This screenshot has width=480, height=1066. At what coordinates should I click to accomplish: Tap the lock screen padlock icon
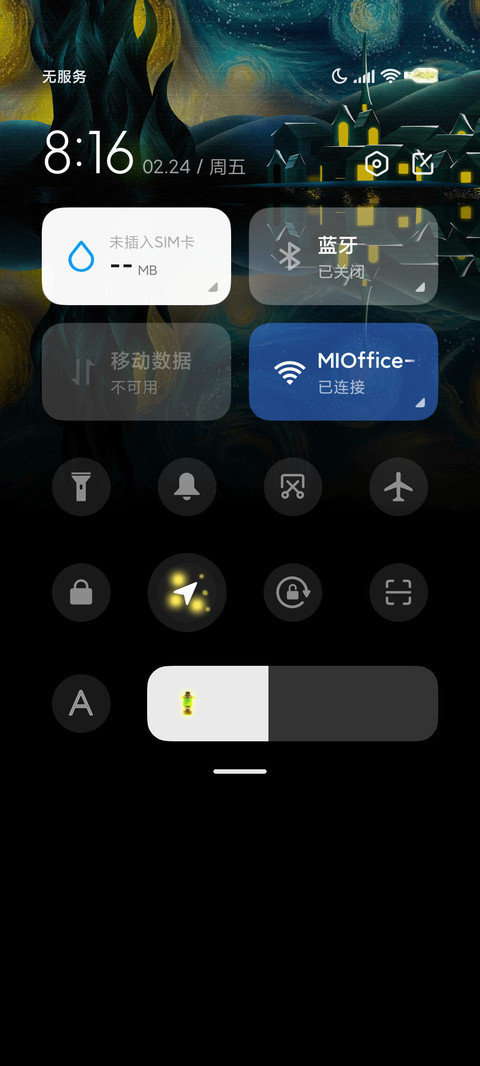pyautogui.click(x=82, y=592)
